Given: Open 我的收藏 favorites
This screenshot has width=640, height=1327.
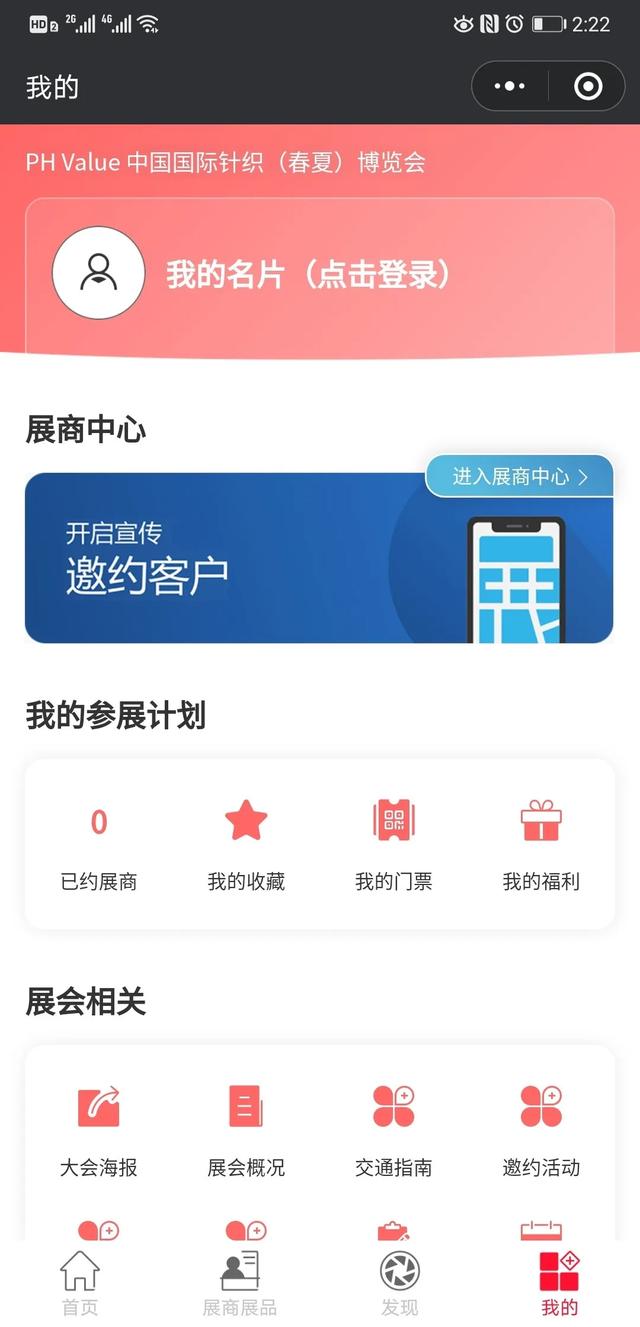Looking at the screenshot, I should pos(246,845).
